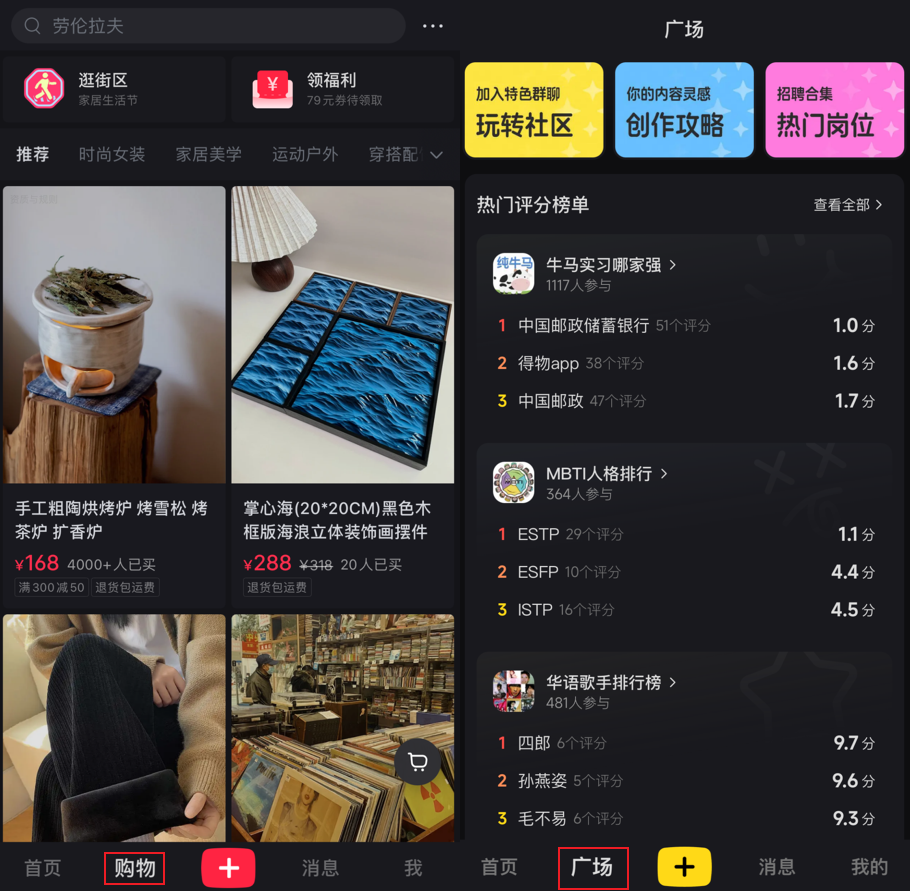Open the floating shopping cart icon
910x891 pixels.
[x=418, y=763]
